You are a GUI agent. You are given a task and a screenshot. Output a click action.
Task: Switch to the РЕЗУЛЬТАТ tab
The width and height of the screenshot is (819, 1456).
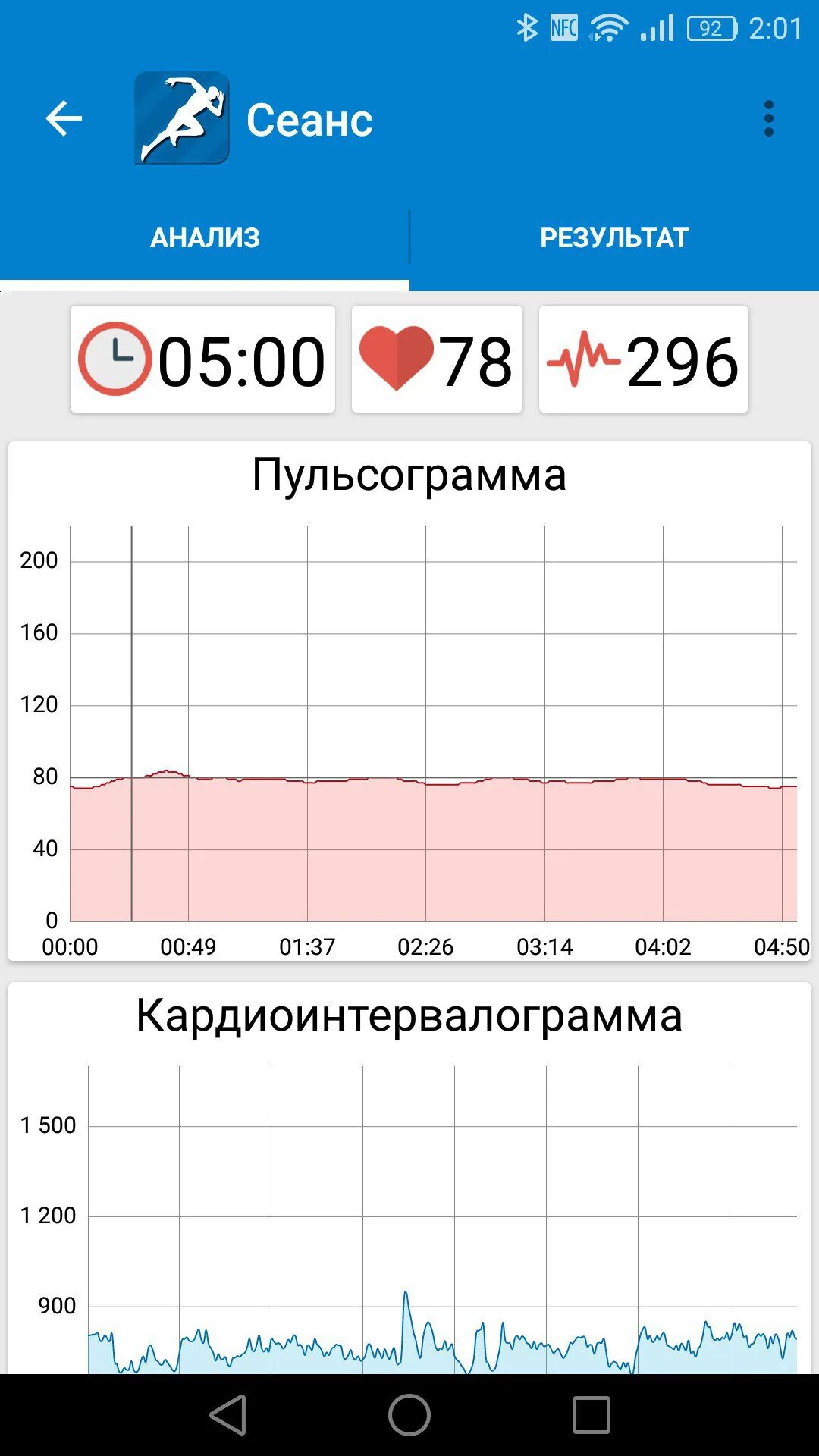click(x=614, y=238)
